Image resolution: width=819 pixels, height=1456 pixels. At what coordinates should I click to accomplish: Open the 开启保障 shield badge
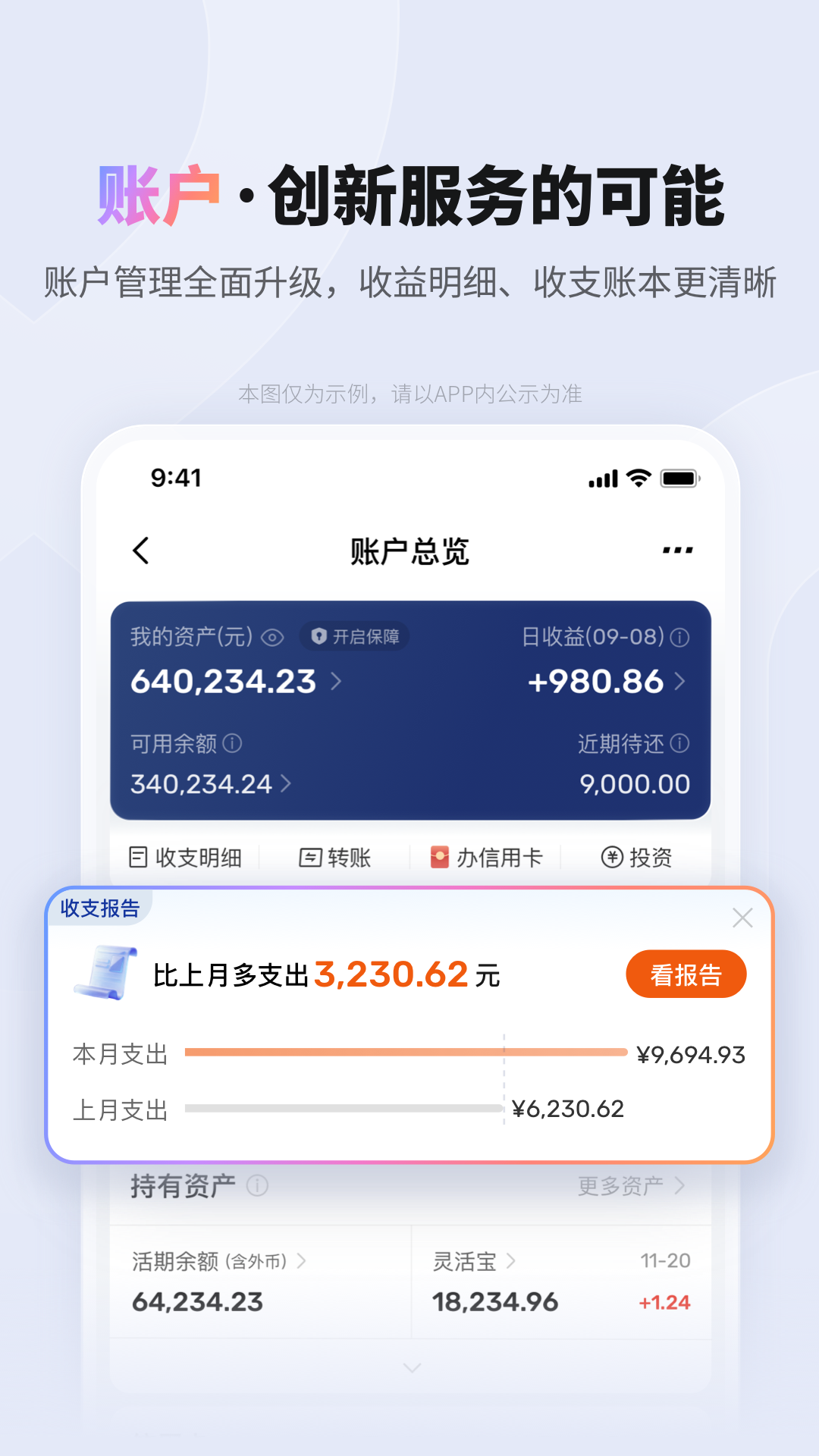tap(355, 637)
